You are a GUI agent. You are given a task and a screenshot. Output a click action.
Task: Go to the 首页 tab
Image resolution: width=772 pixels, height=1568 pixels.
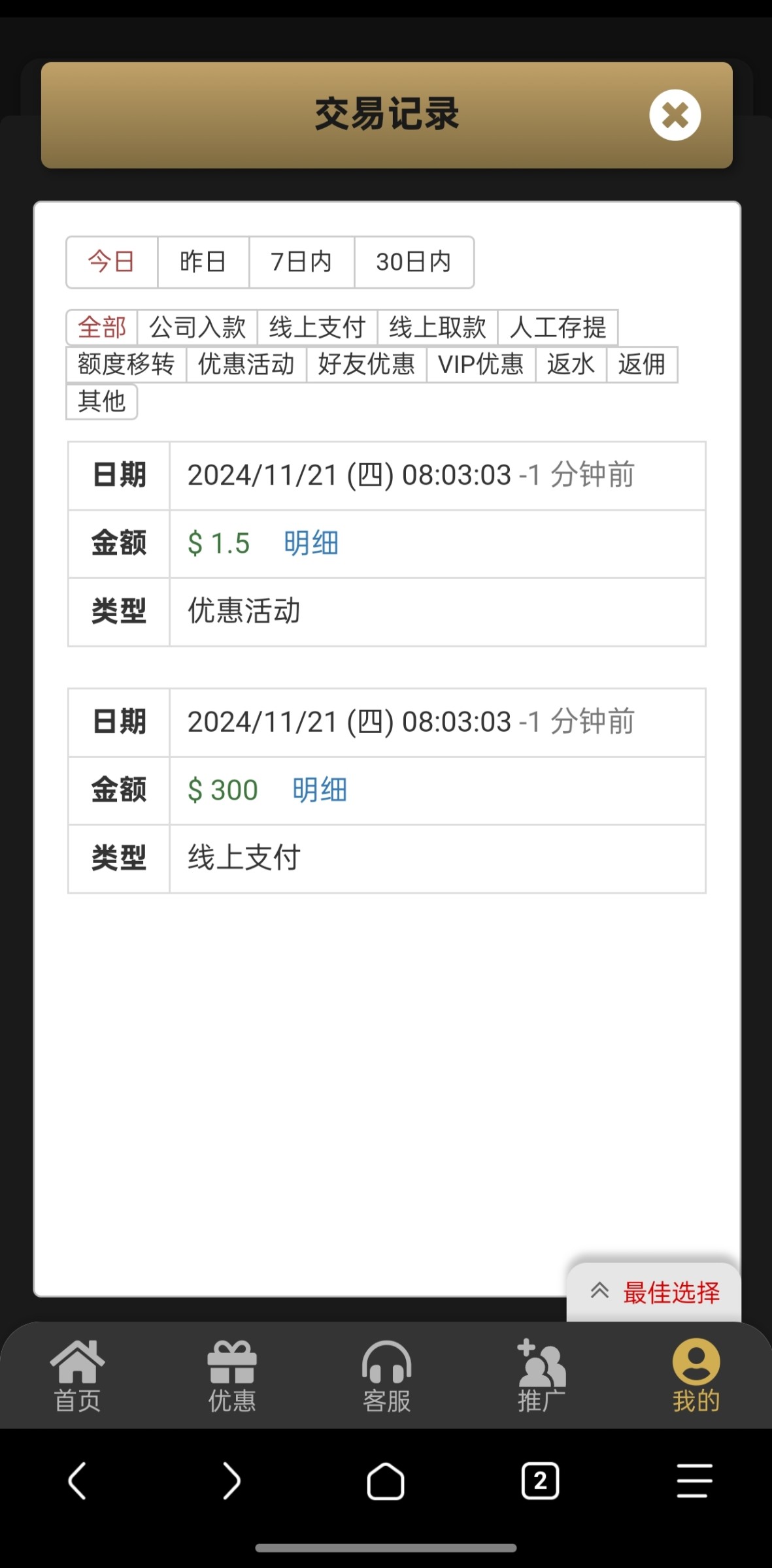click(77, 1377)
